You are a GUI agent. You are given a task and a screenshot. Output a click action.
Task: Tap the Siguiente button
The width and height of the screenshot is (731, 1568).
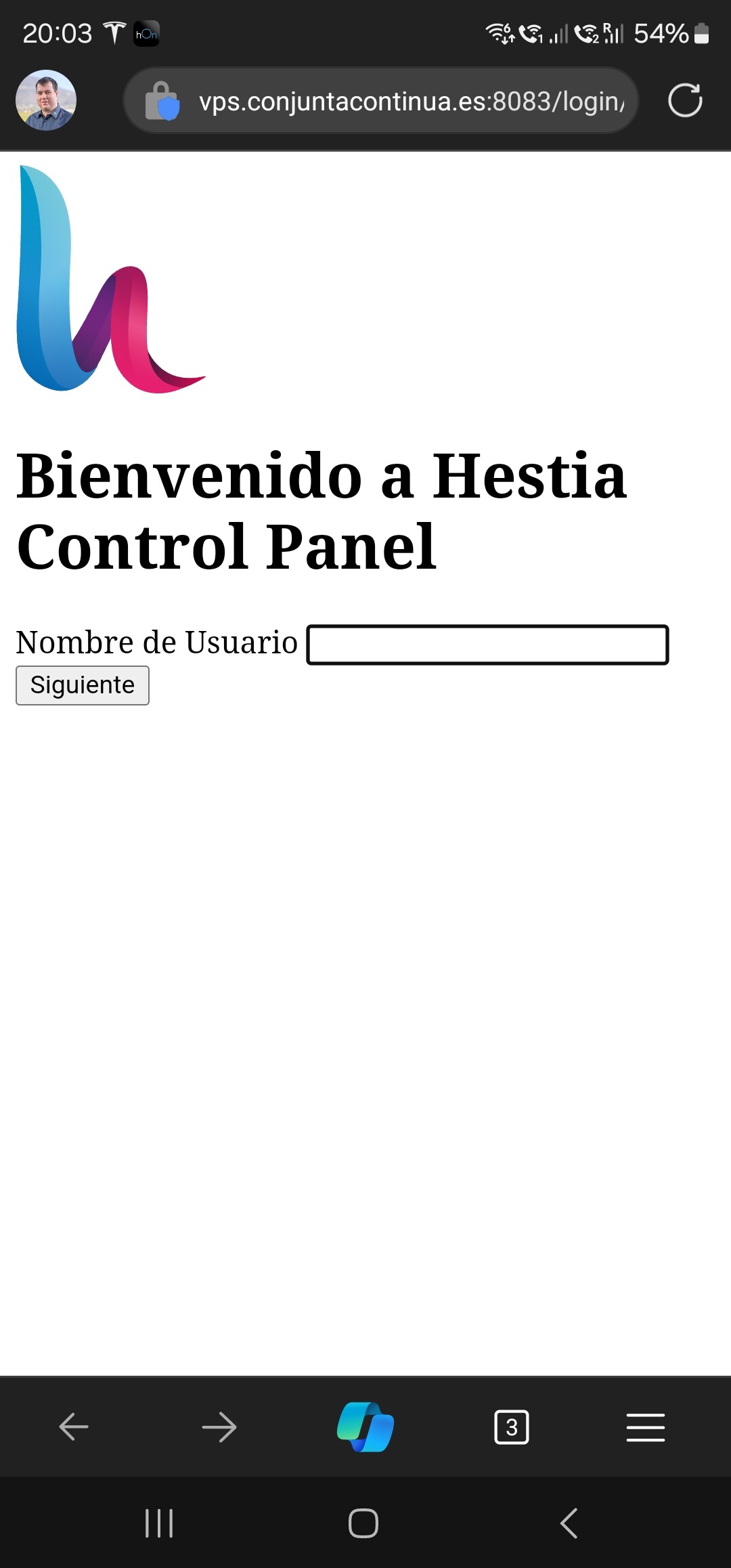click(83, 685)
